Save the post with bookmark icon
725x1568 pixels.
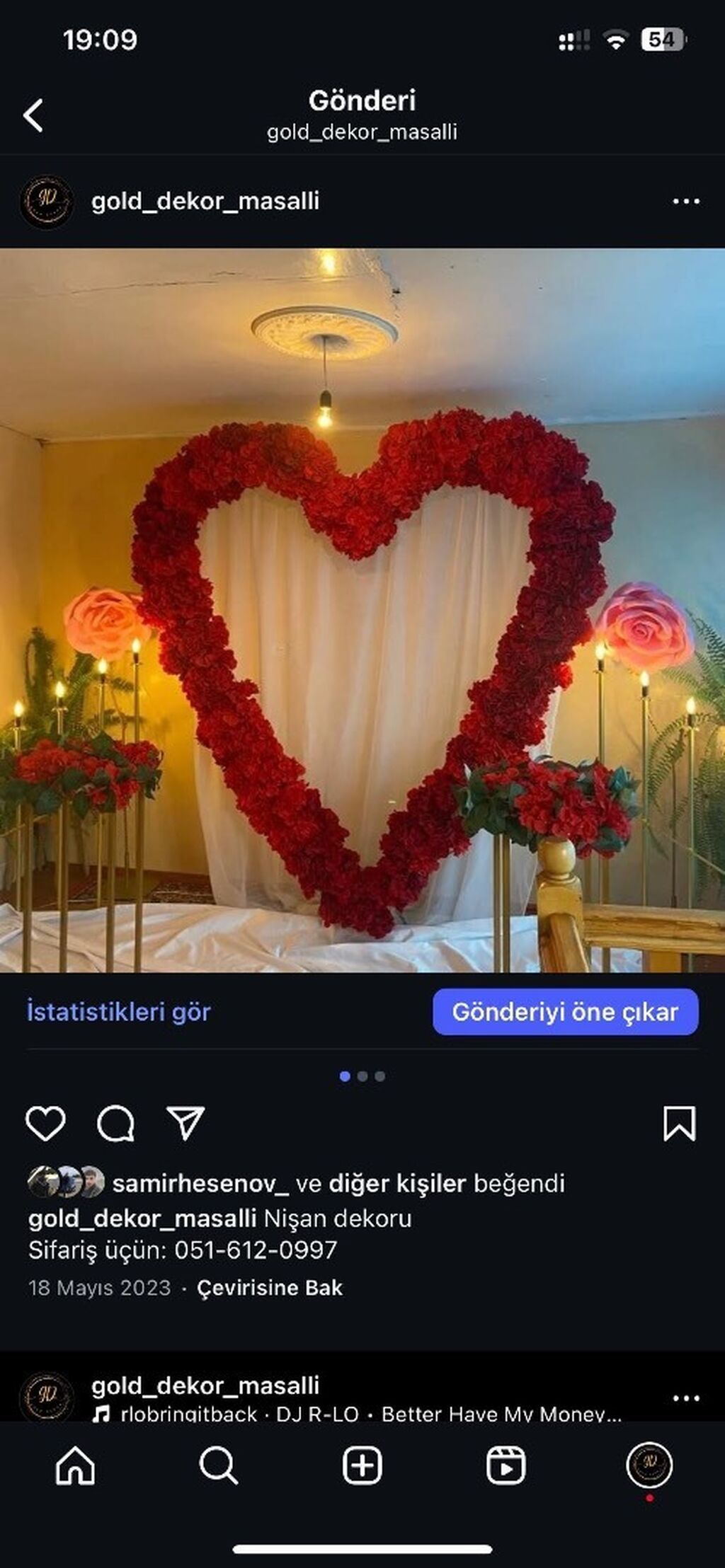(679, 1123)
